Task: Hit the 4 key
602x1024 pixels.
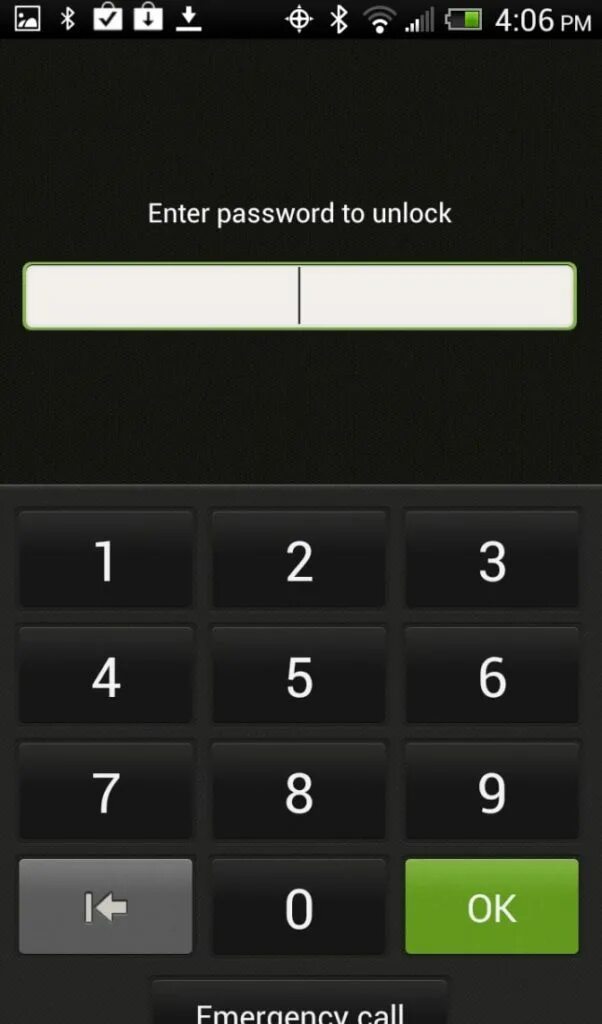Action: click(x=106, y=677)
